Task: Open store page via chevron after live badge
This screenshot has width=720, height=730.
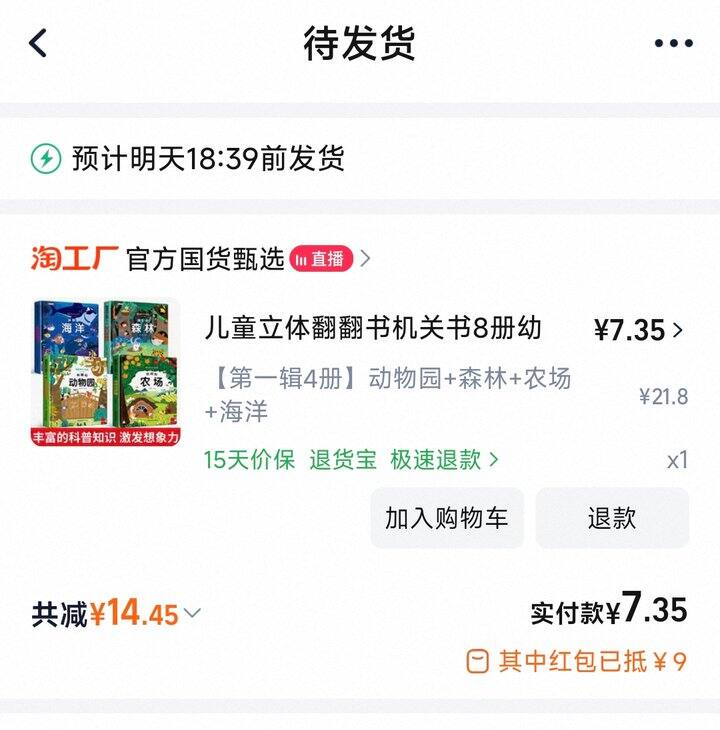Action: tap(367, 258)
